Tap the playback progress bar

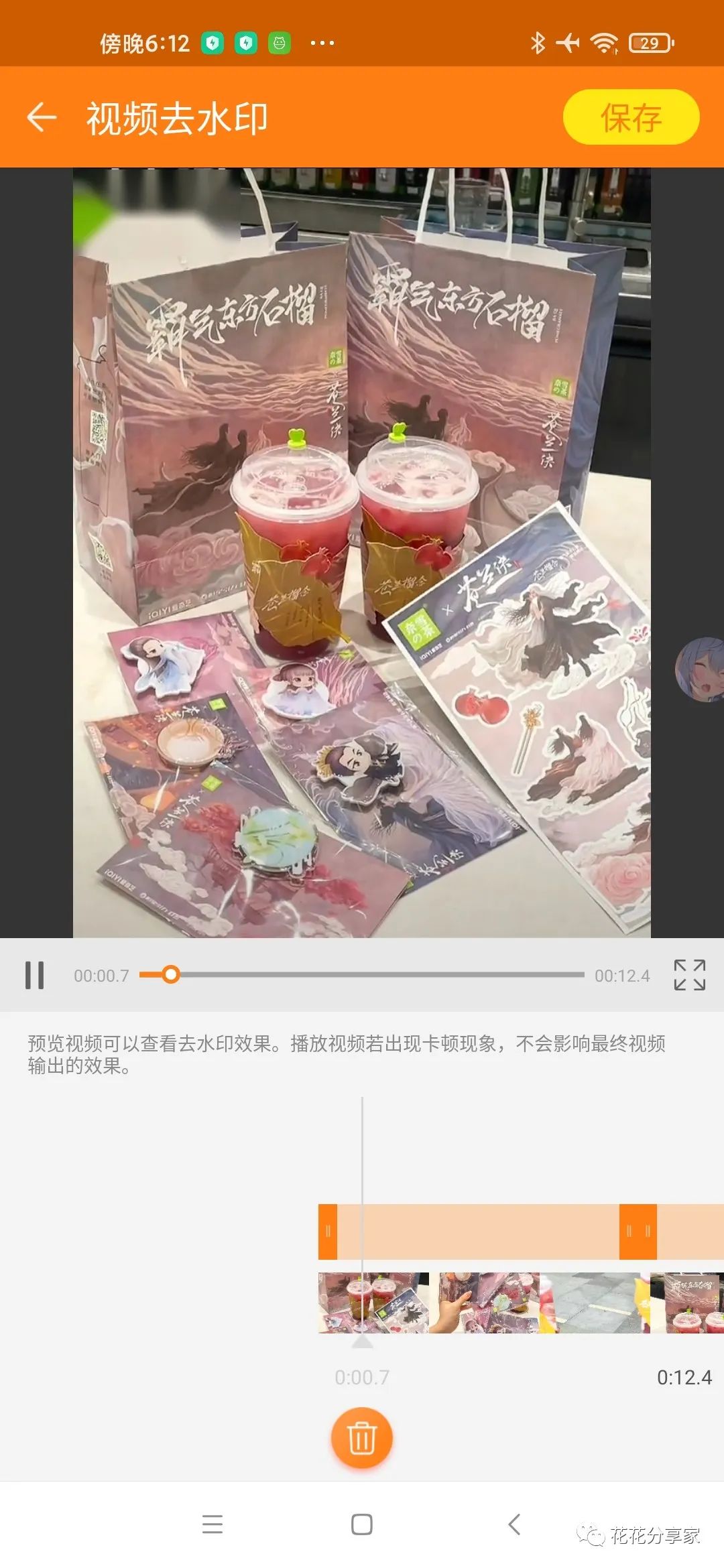click(375, 975)
